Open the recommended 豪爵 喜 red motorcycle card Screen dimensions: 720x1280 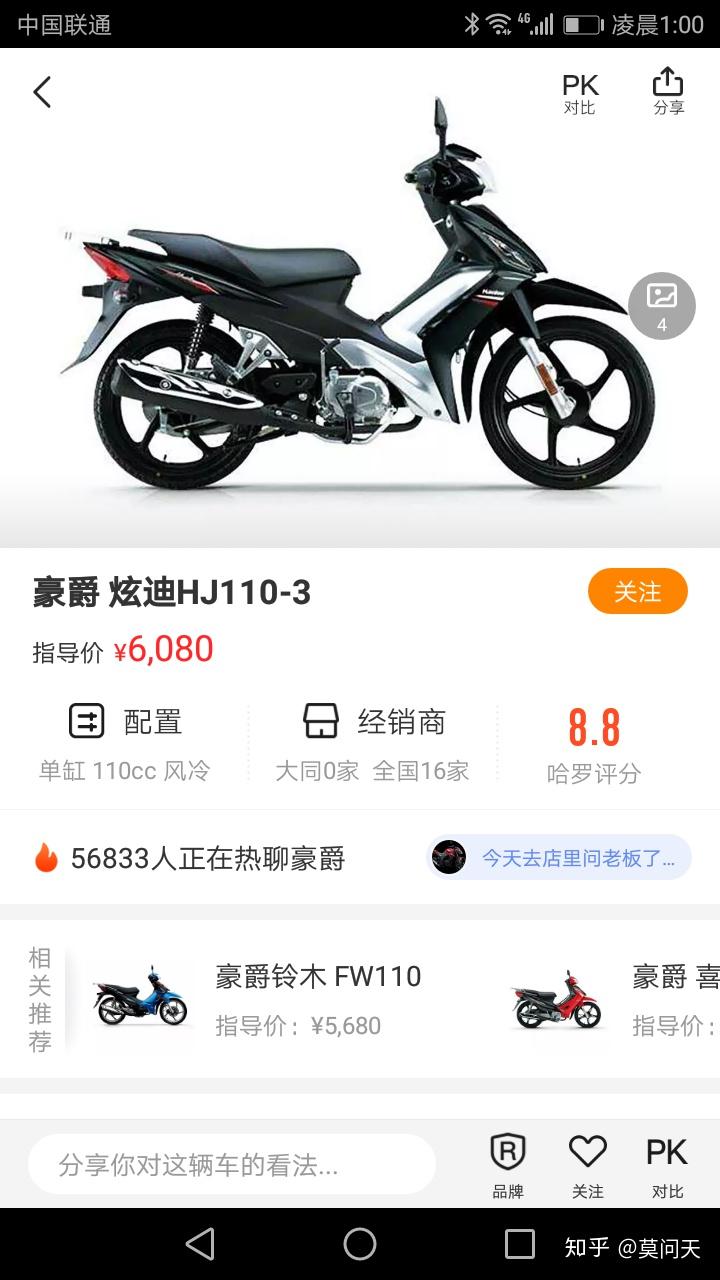[x=610, y=998]
